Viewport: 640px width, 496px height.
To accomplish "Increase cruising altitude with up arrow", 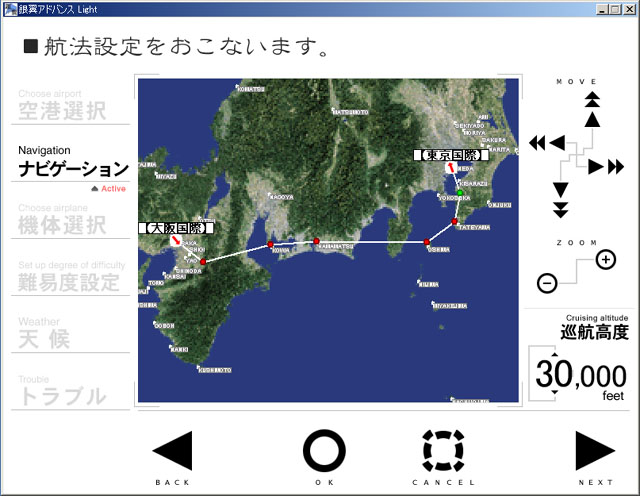I will pyautogui.click(x=554, y=355).
